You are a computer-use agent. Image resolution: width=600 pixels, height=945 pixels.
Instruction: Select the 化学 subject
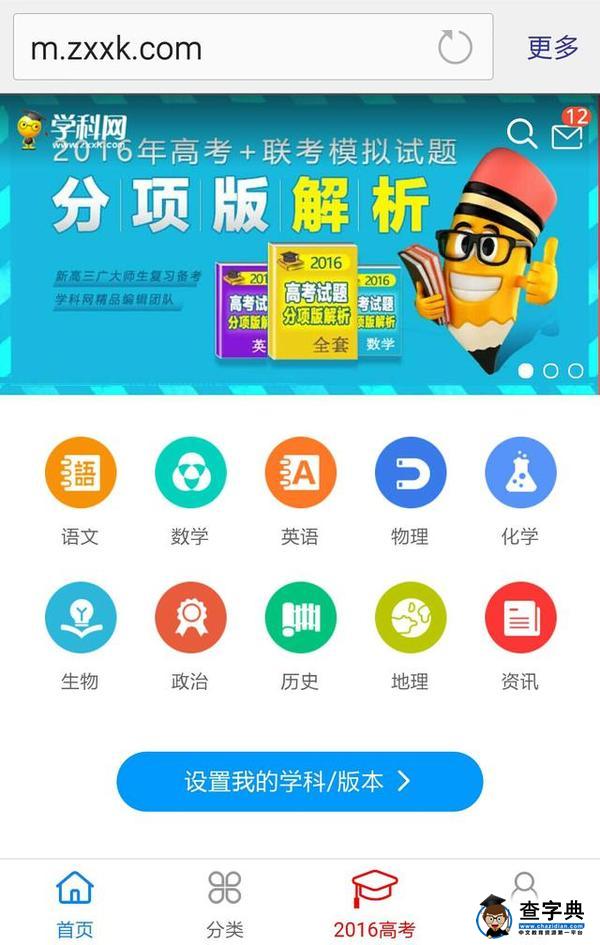click(x=520, y=475)
